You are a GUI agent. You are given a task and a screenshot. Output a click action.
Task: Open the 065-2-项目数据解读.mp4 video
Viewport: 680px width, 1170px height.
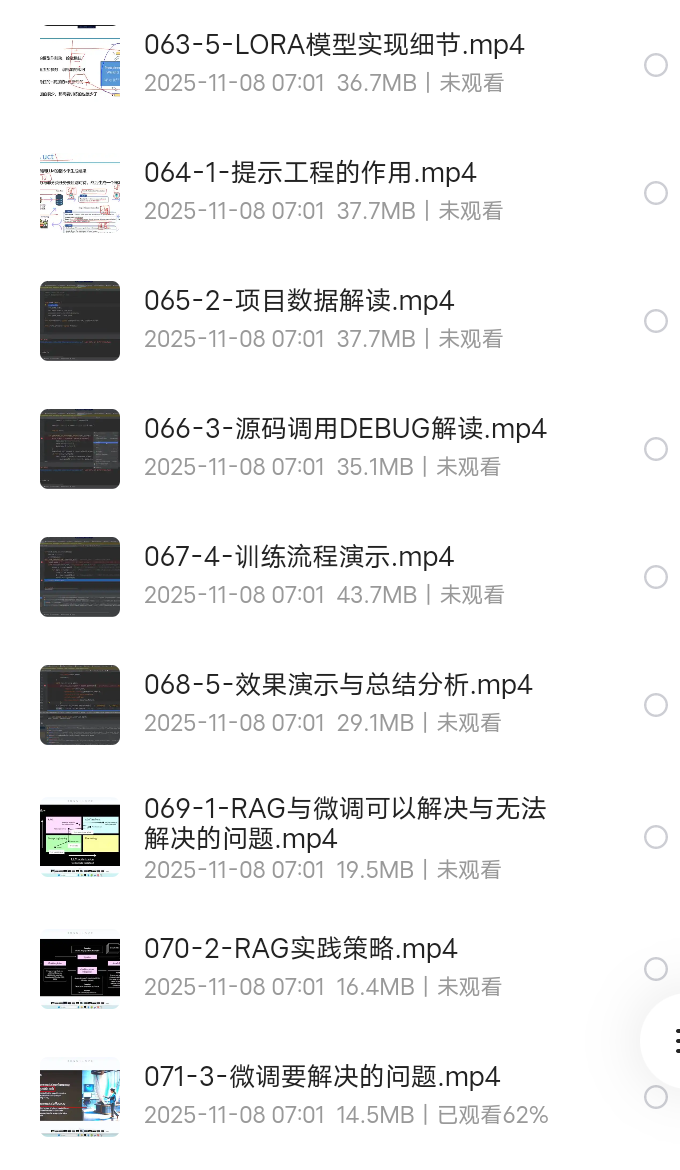(299, 301)
